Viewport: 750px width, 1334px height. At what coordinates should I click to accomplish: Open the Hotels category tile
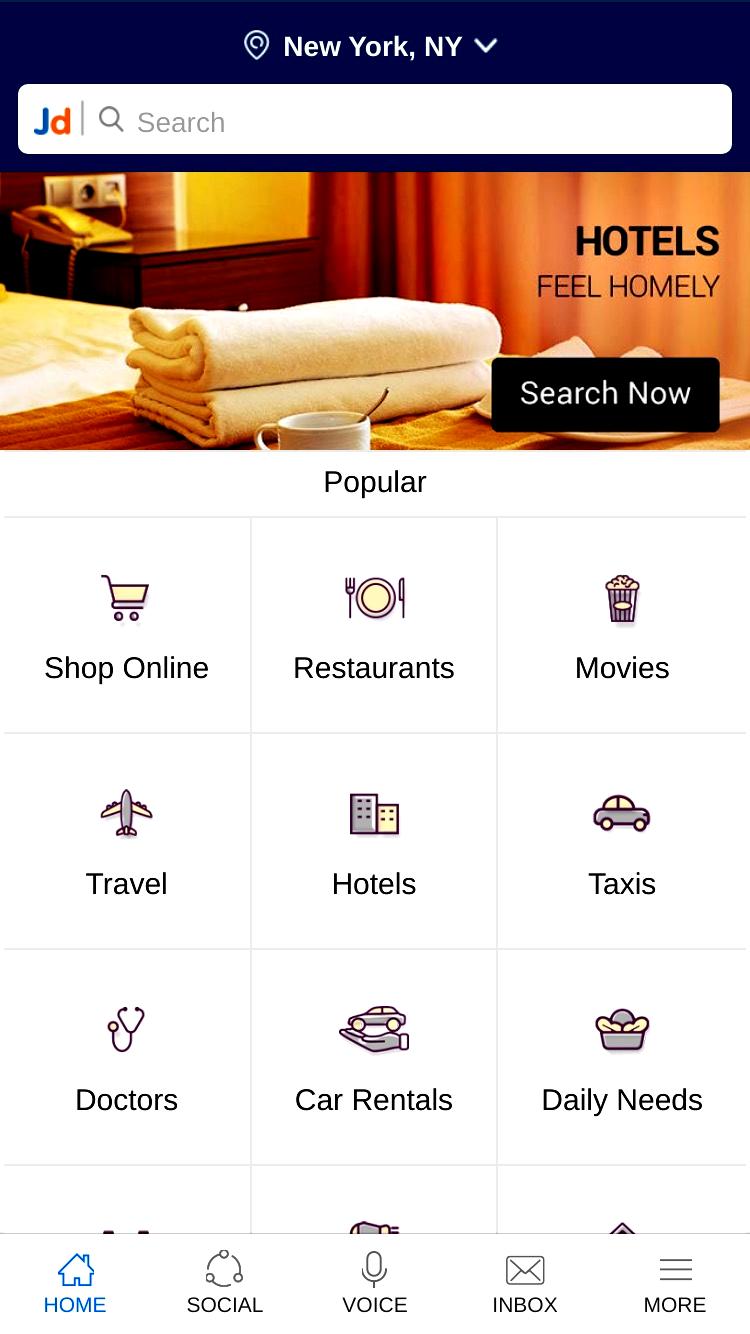[x=374, y=841]
